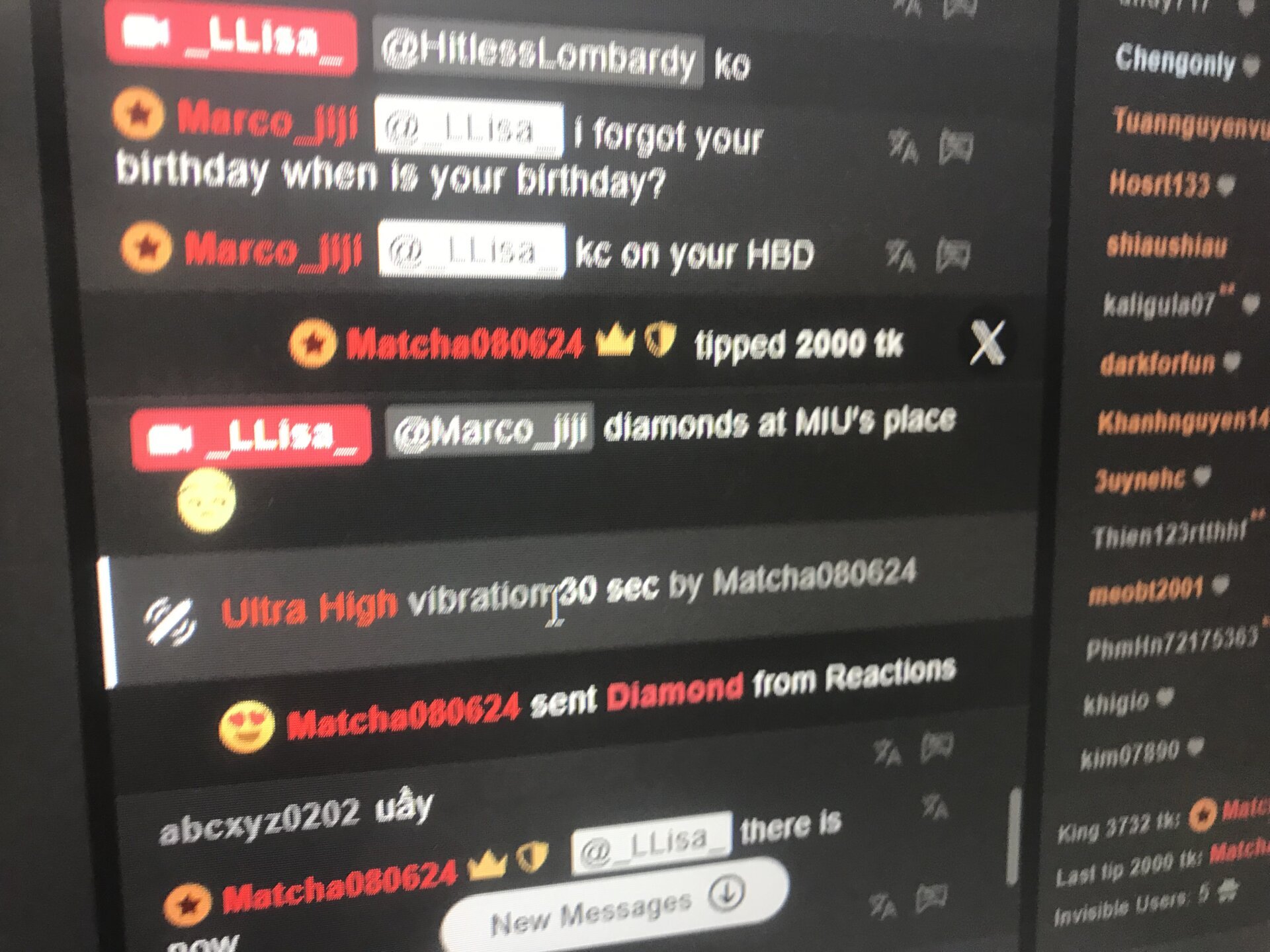Open user Hosrt133 from the viewer list
Image resolution: width=1270 pixels, height=952 pixels.
pos(1159,184)
